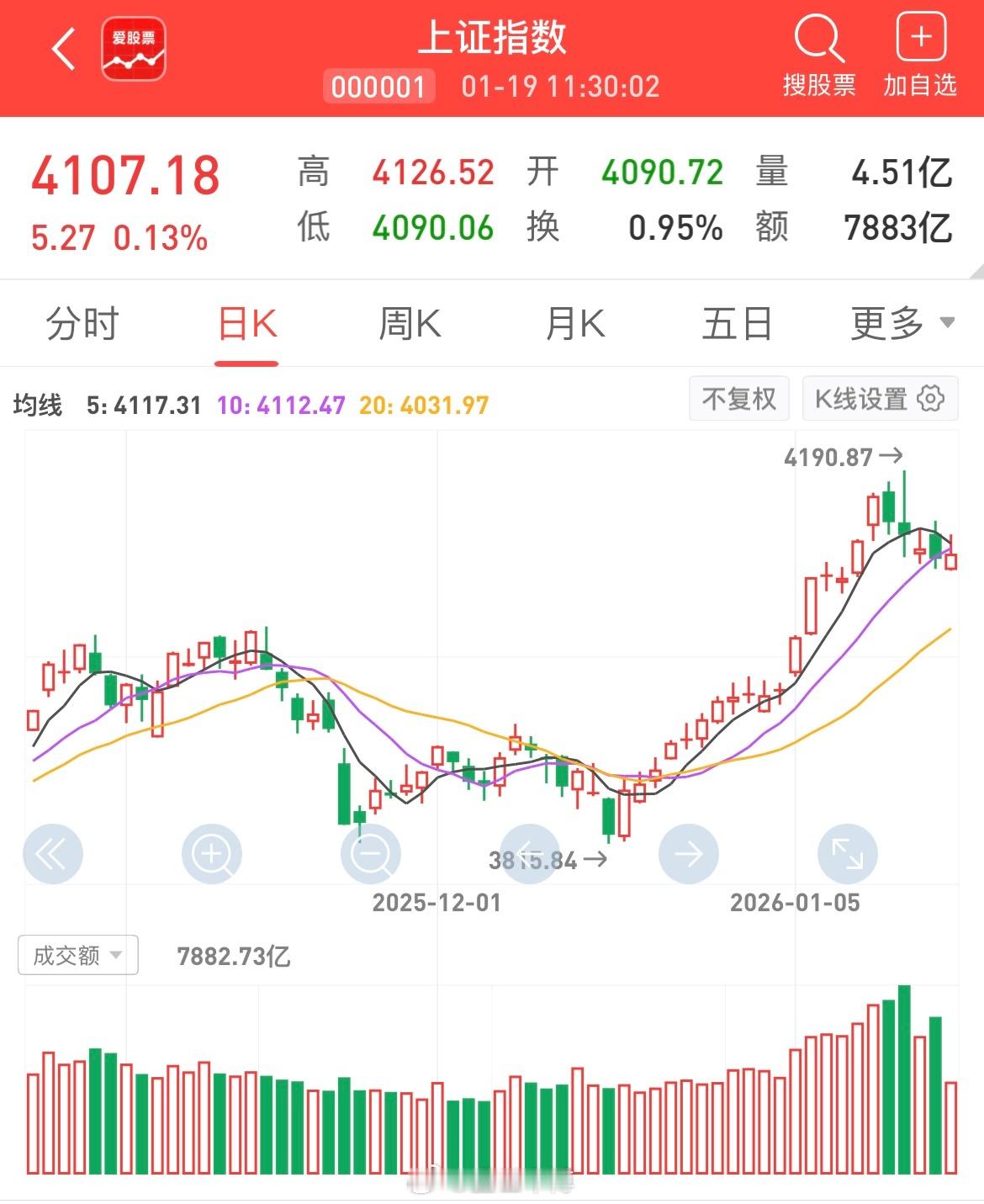Click the back arrow at top left
The image size is (984, 1204).
(x=64, y=47)
